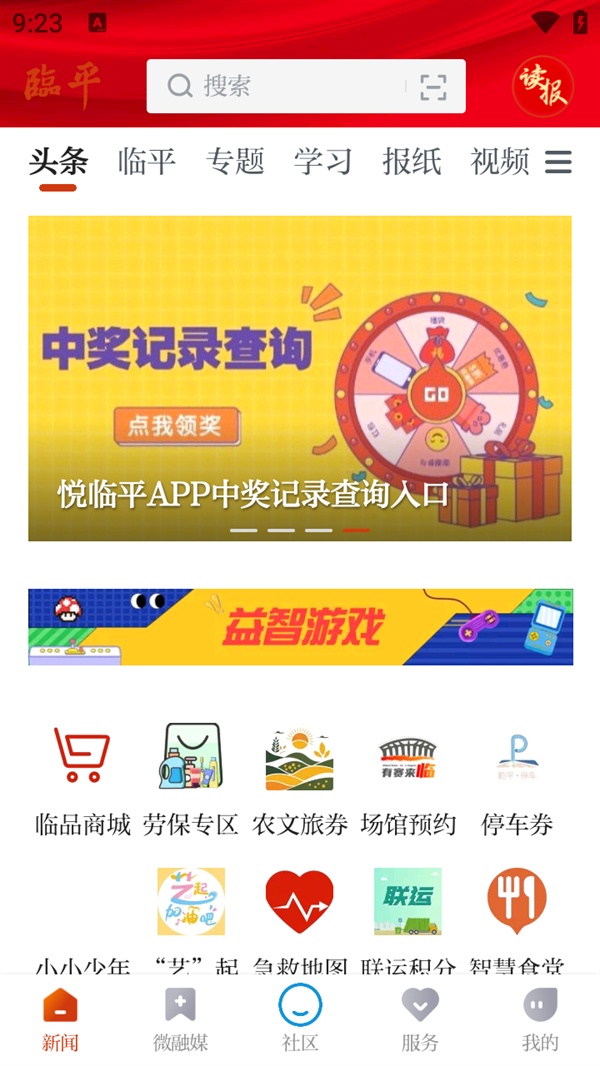The height and width of the screenshot is (1066, 600).
Task: Open the 场馆预约 shortcut
Action: [408, 780]
